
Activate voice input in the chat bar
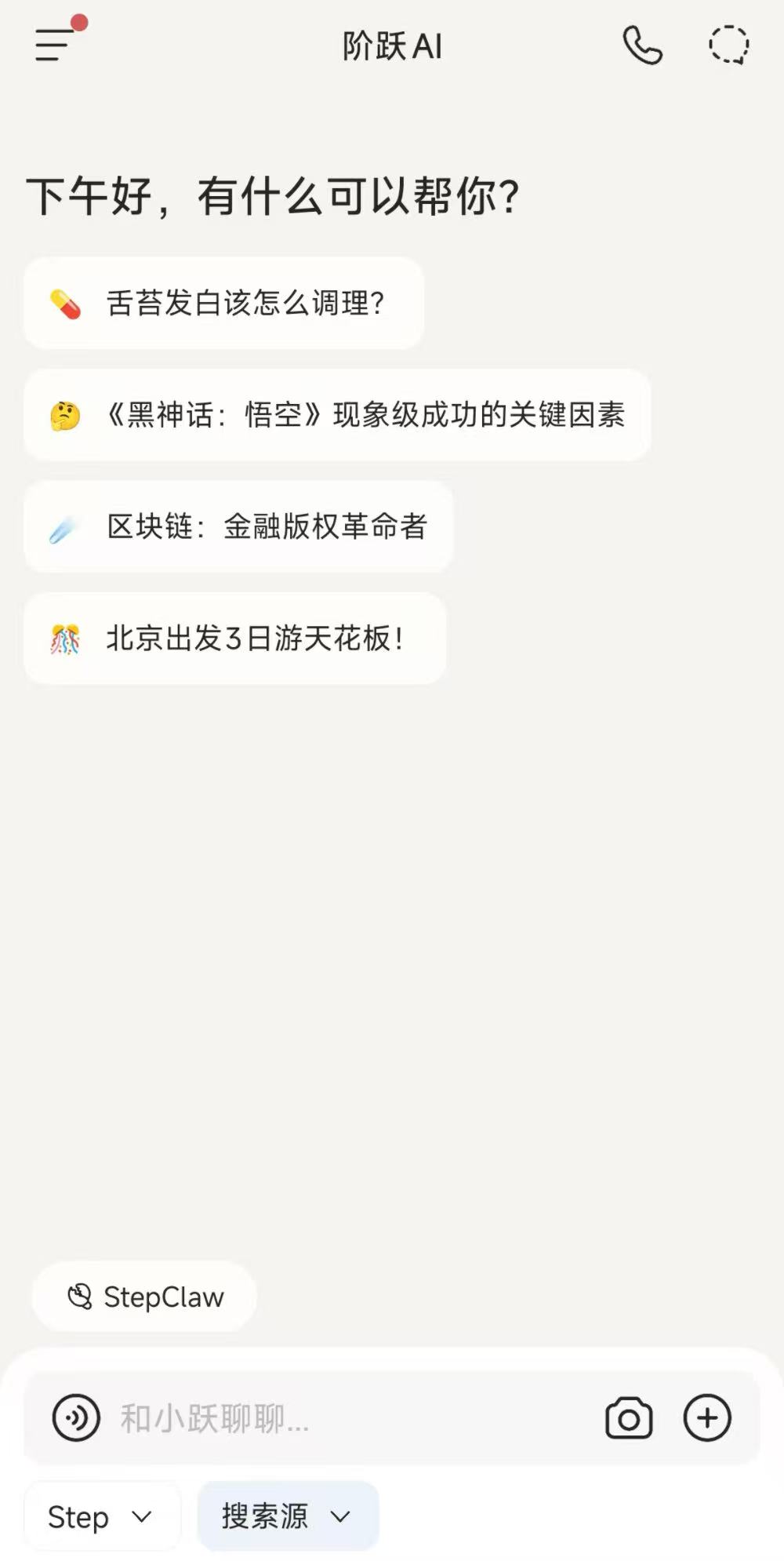point(76,1418)
